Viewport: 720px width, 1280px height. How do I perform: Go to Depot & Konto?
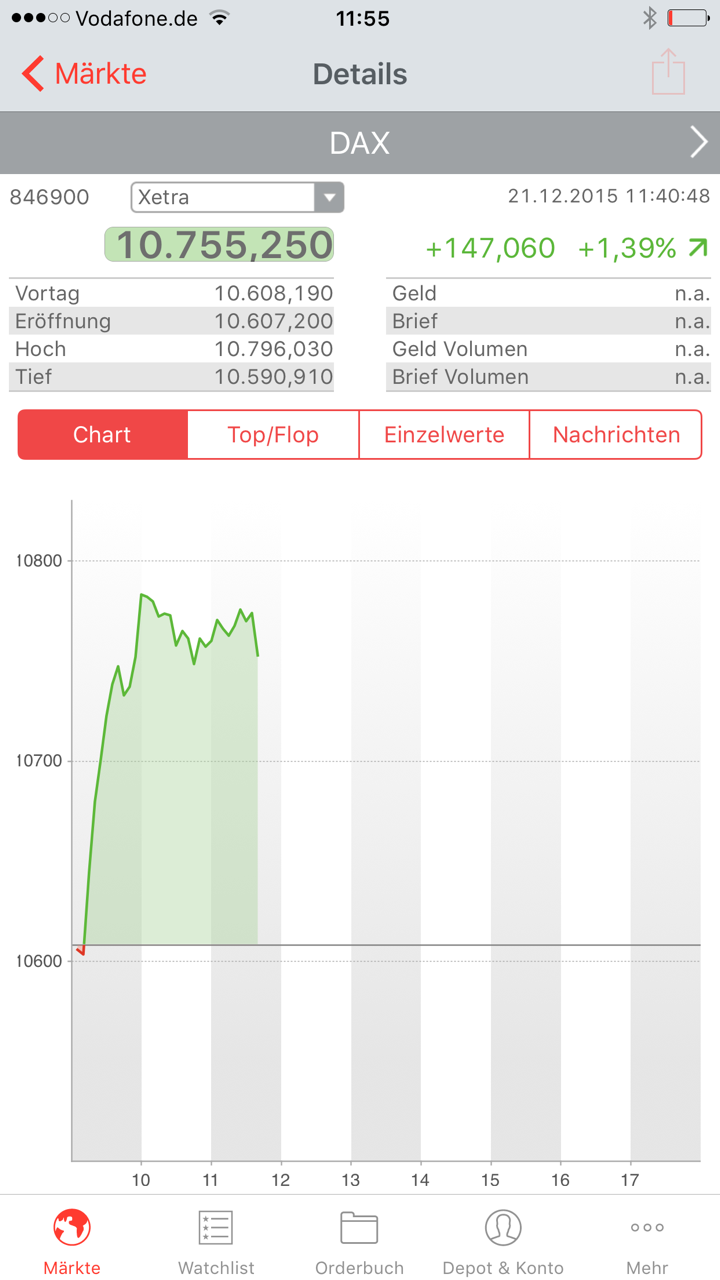click(503, 1240)
